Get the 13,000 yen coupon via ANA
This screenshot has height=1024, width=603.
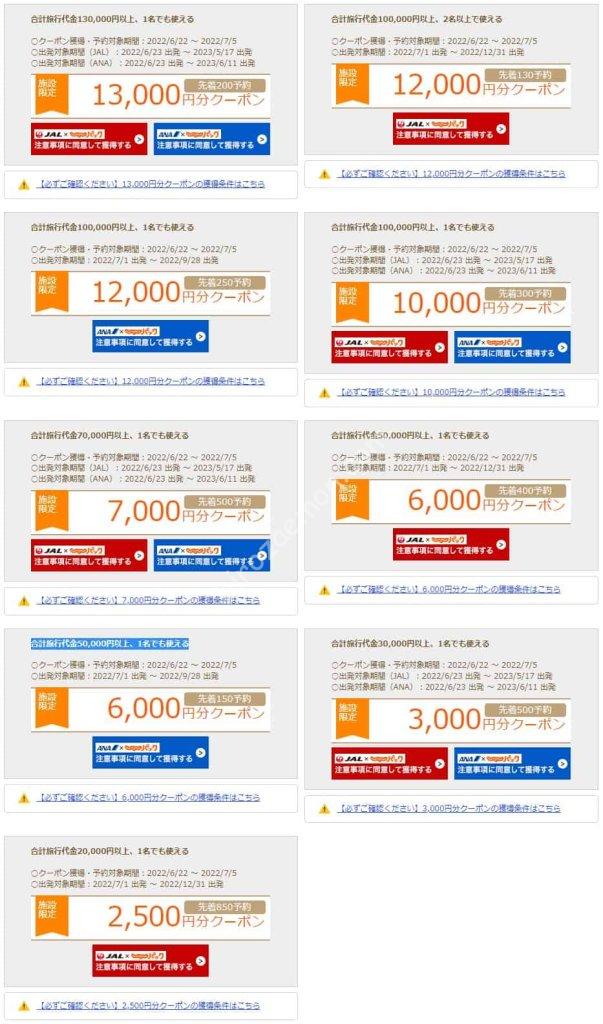pos(212,139)
